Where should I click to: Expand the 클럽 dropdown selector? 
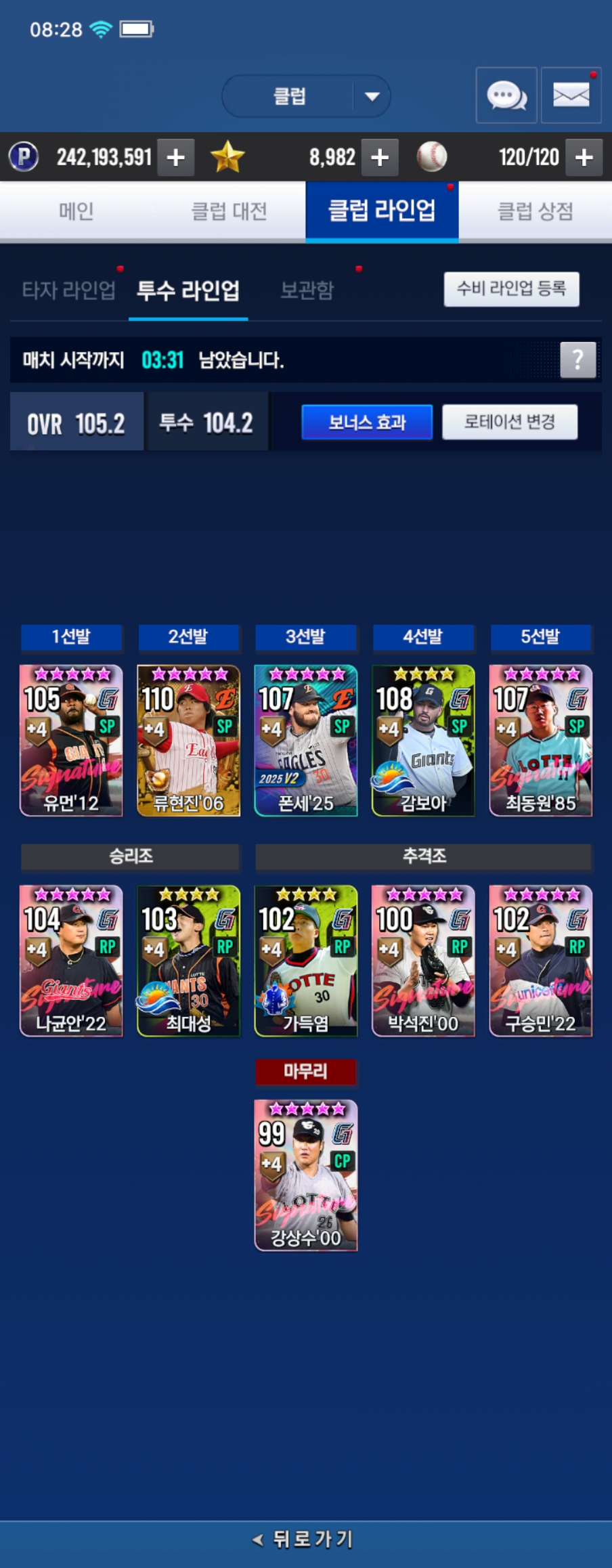372,96
